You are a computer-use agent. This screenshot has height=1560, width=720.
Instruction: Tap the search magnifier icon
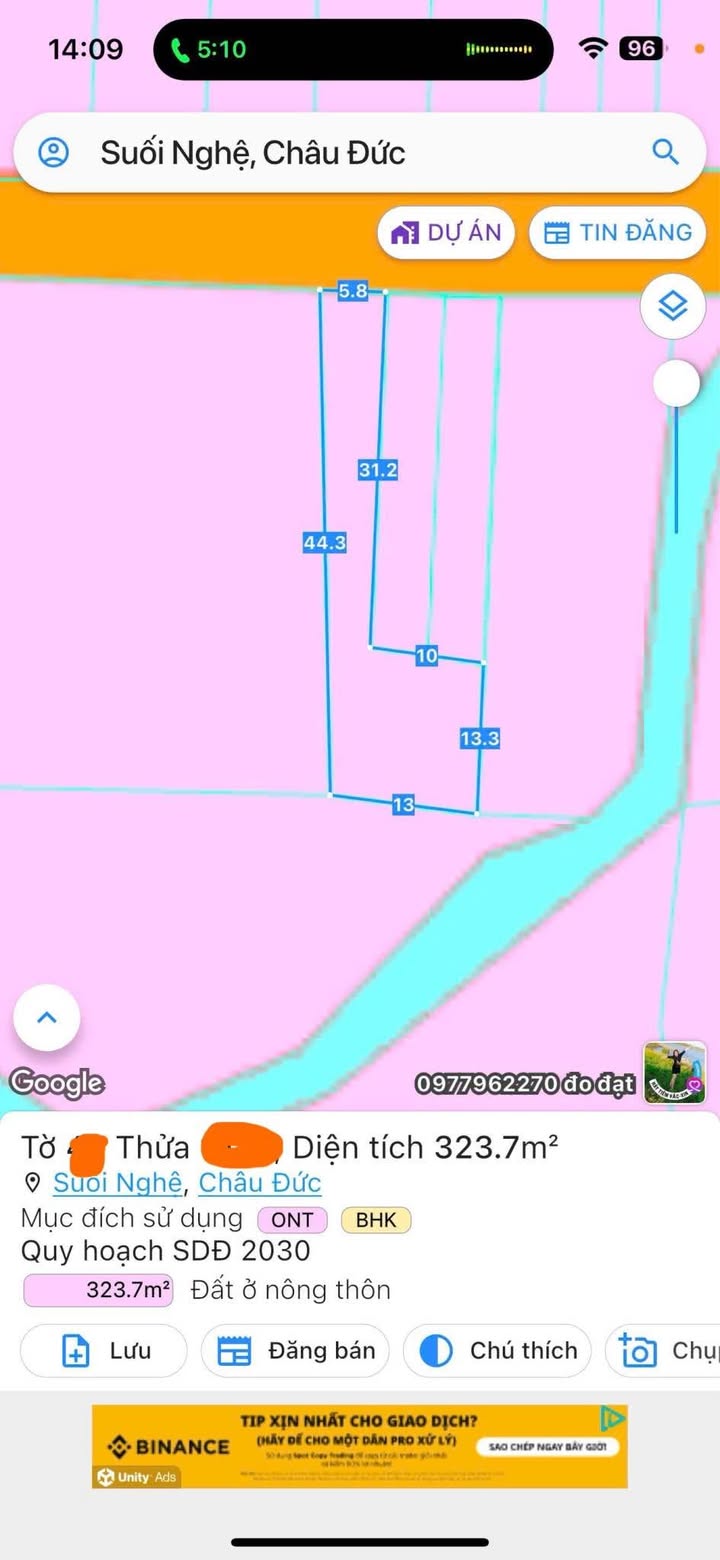(665, 152)
